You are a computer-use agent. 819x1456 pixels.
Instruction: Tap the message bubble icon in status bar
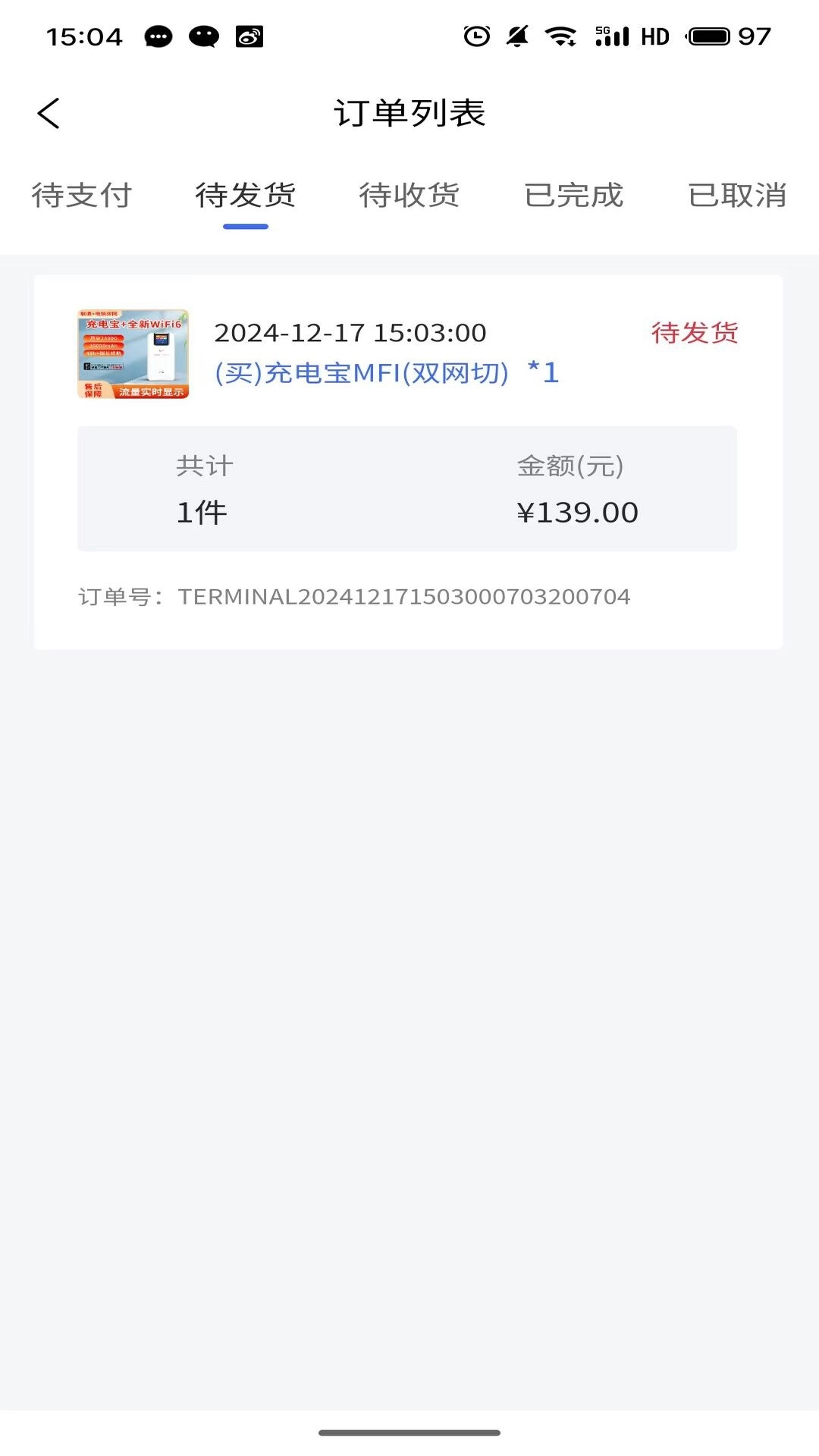[158, 36]
